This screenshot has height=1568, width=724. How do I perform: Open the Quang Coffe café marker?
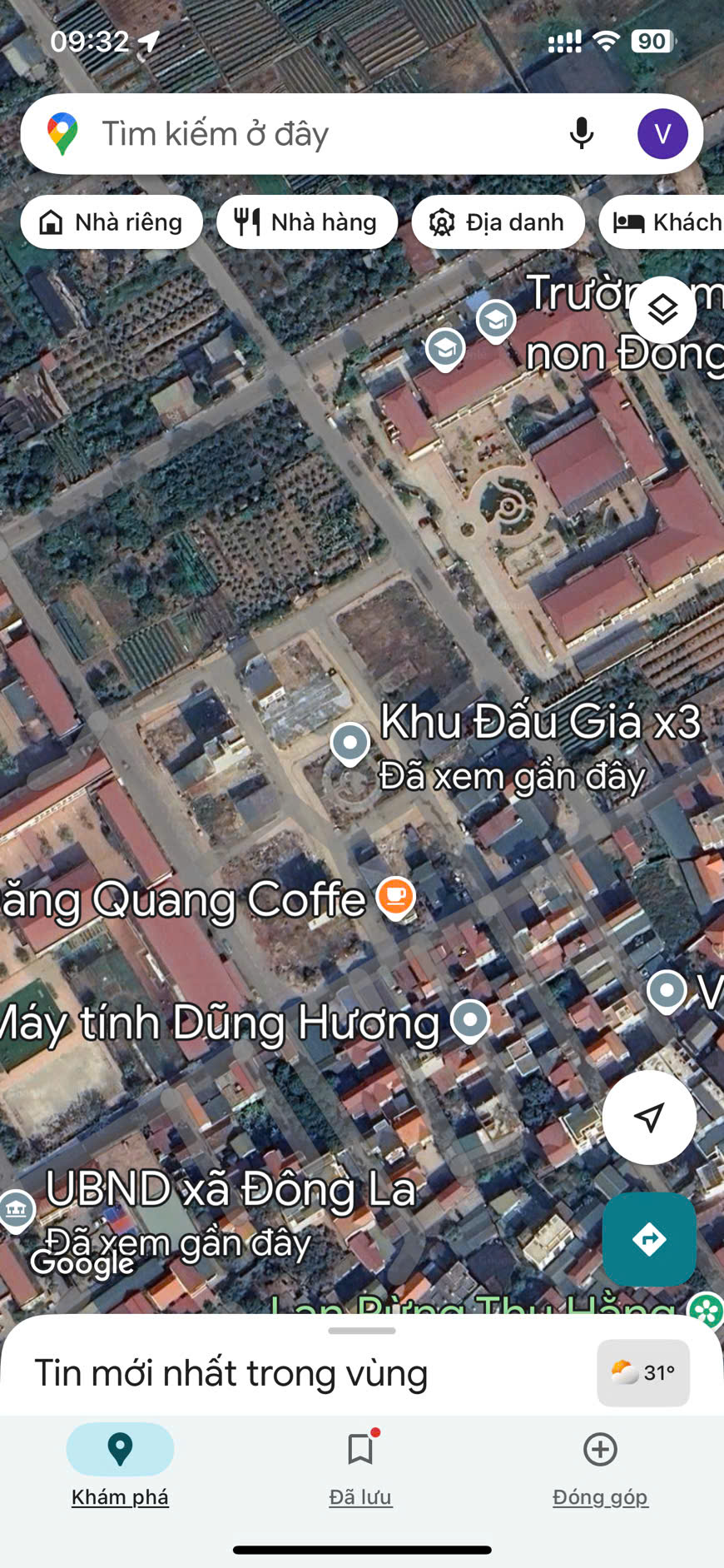[396, 898]
